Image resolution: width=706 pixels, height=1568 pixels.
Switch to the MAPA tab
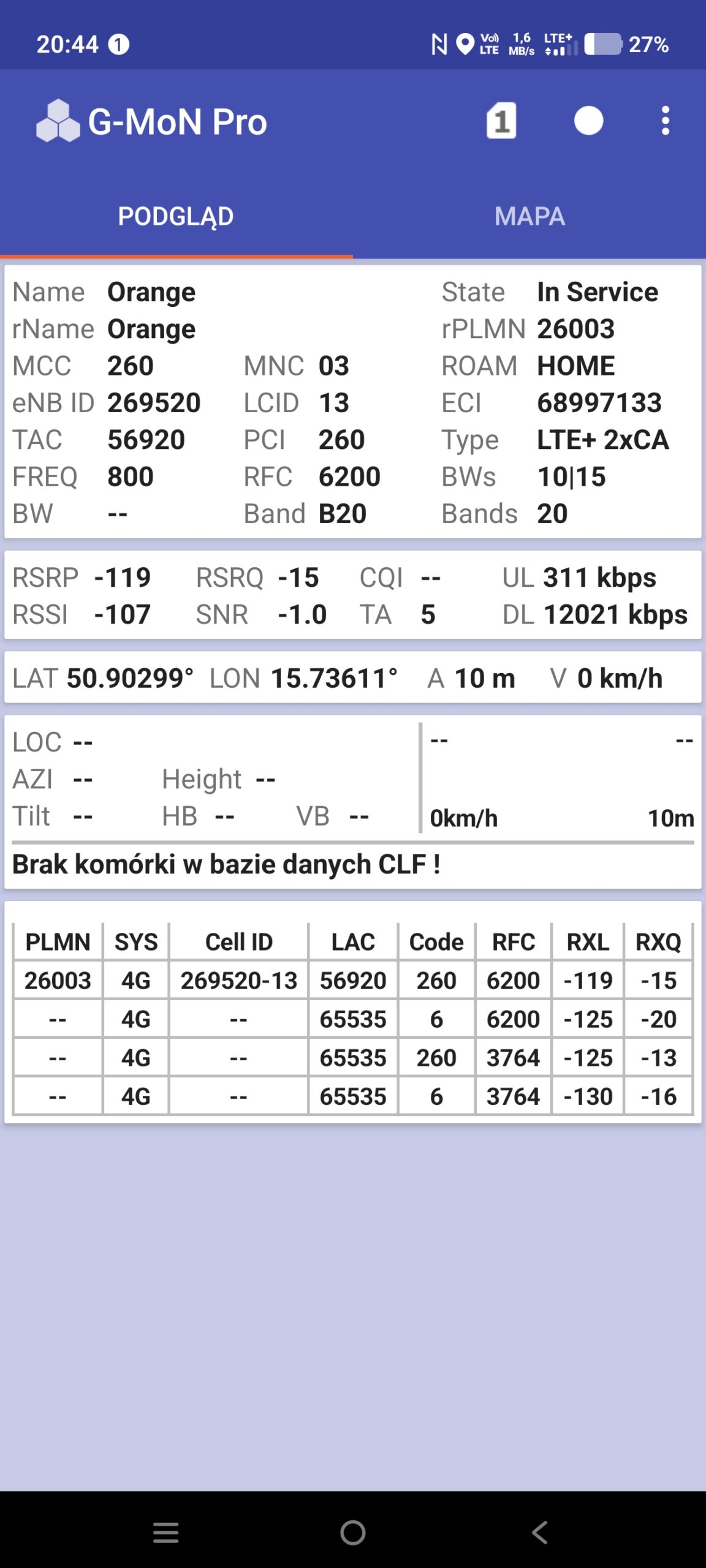click(x=529, y=216)
